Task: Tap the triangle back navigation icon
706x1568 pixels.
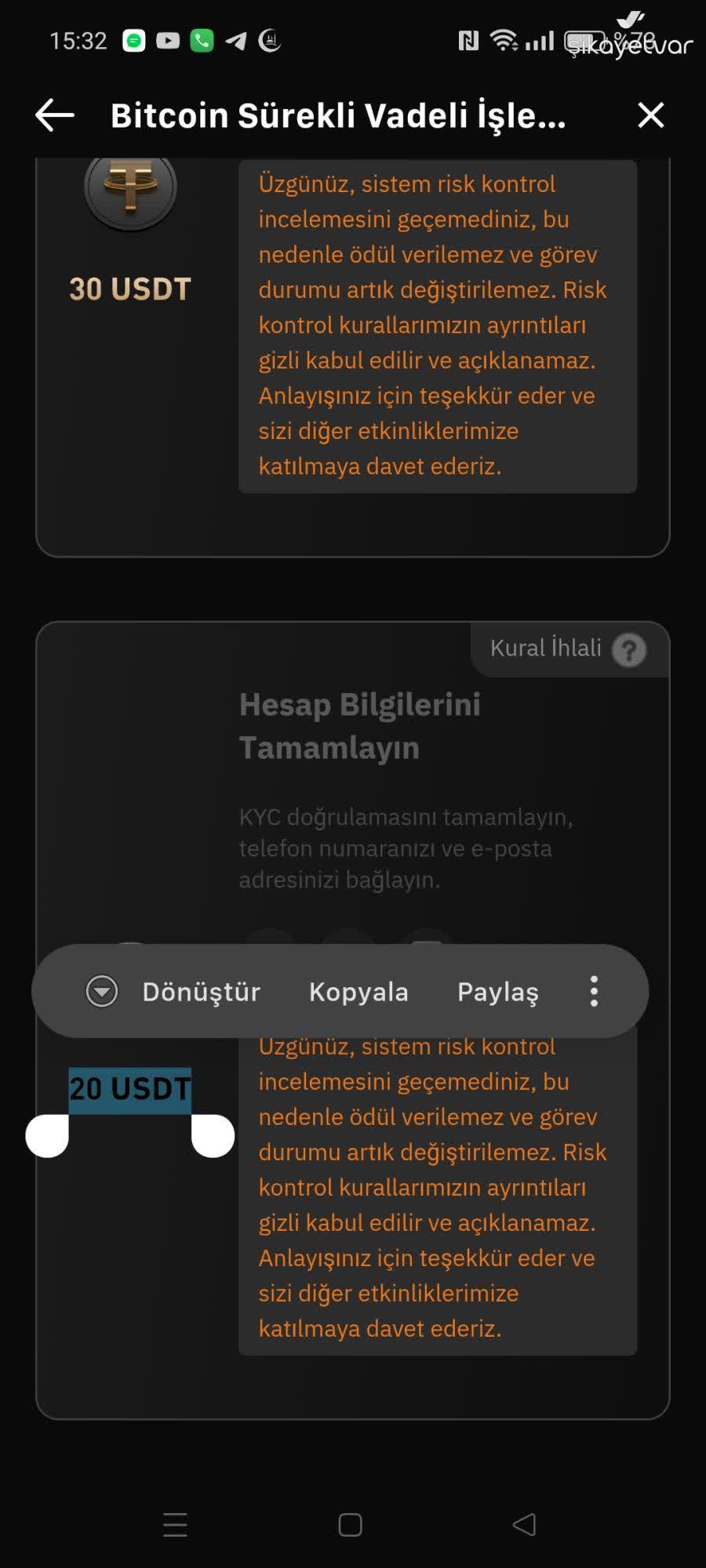Action: [524, 1523]
